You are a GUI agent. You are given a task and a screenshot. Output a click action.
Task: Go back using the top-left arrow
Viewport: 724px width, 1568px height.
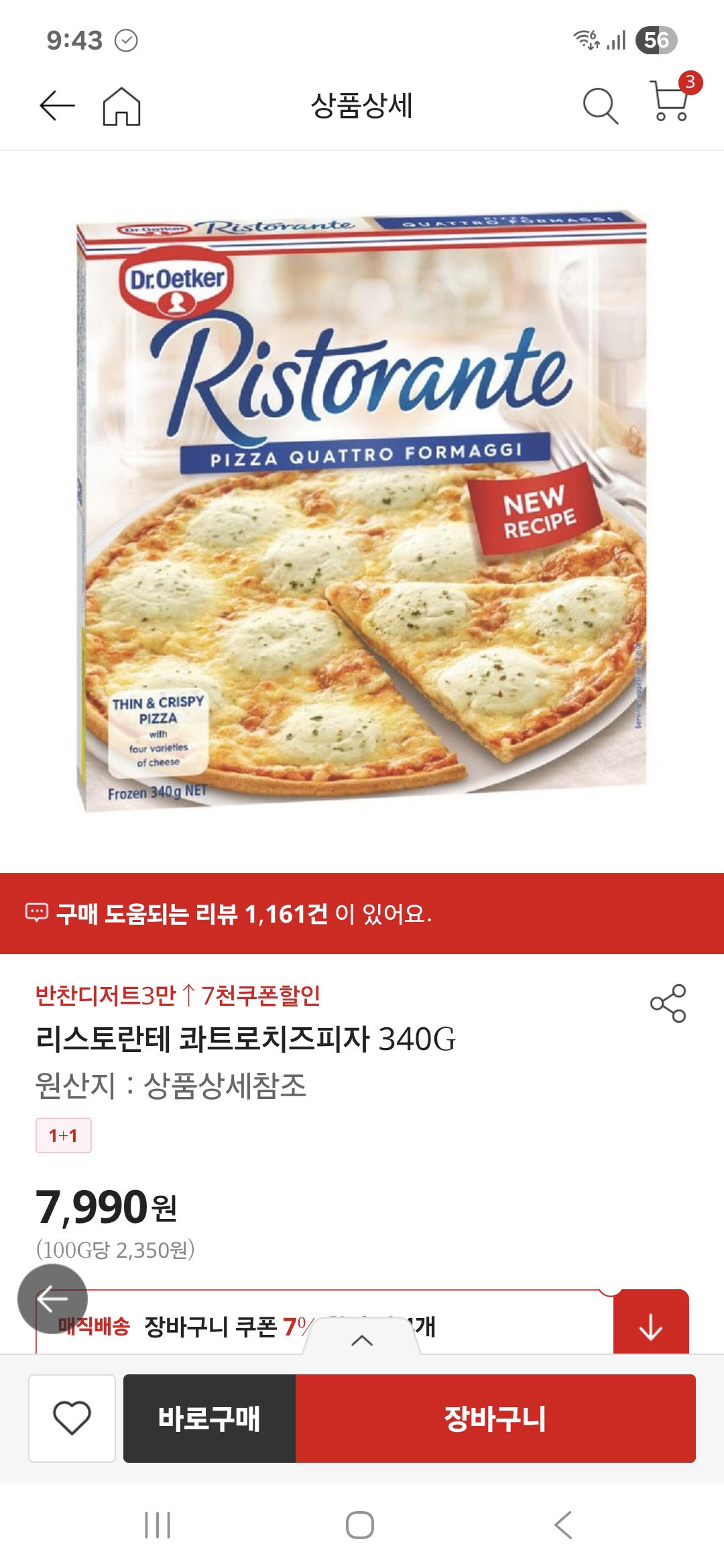point(57,106)
